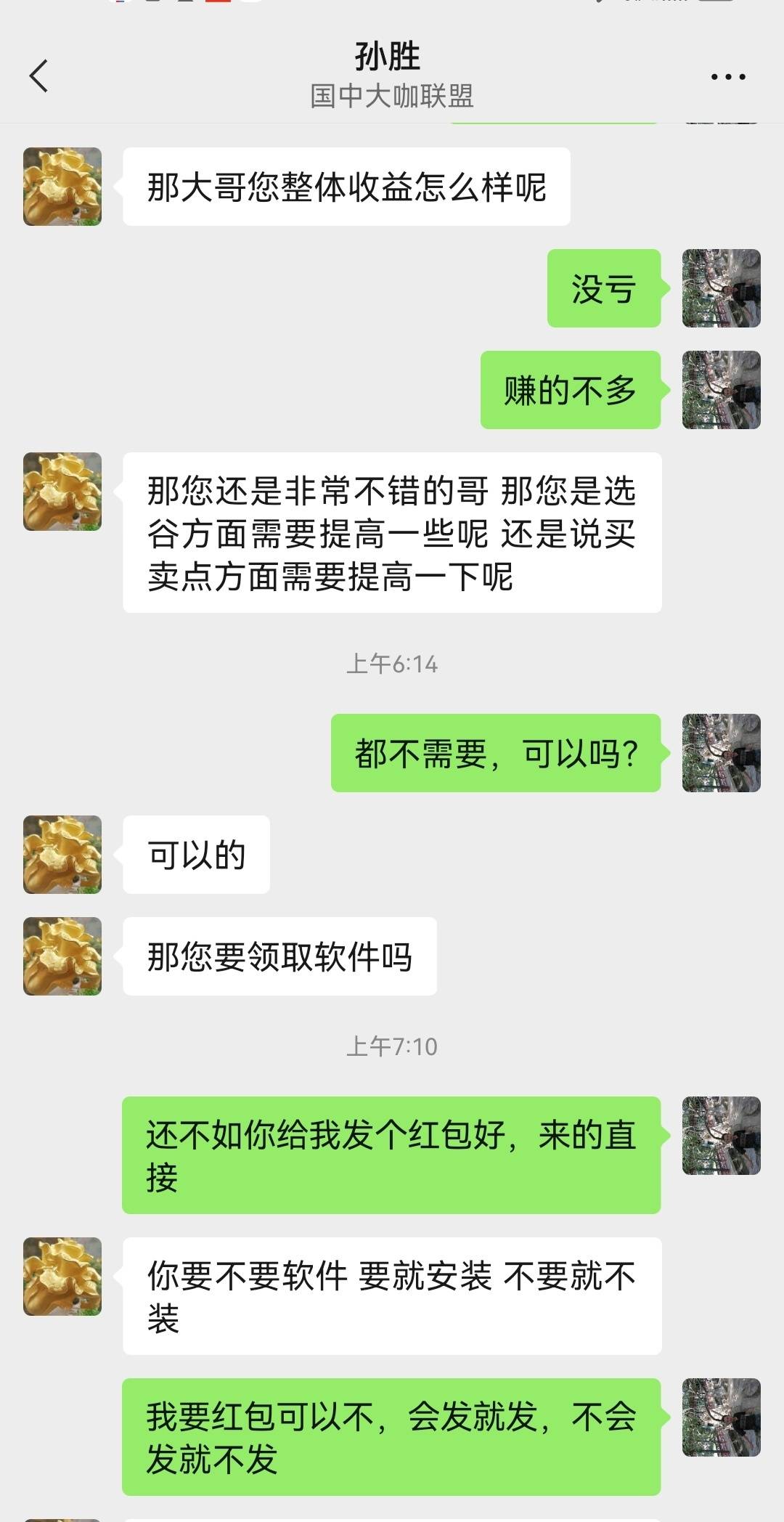The height and width of the screenshot is (1522, 784).
Task: Tap my own avatar next to 没亏
Action: [x=721, y=288]
